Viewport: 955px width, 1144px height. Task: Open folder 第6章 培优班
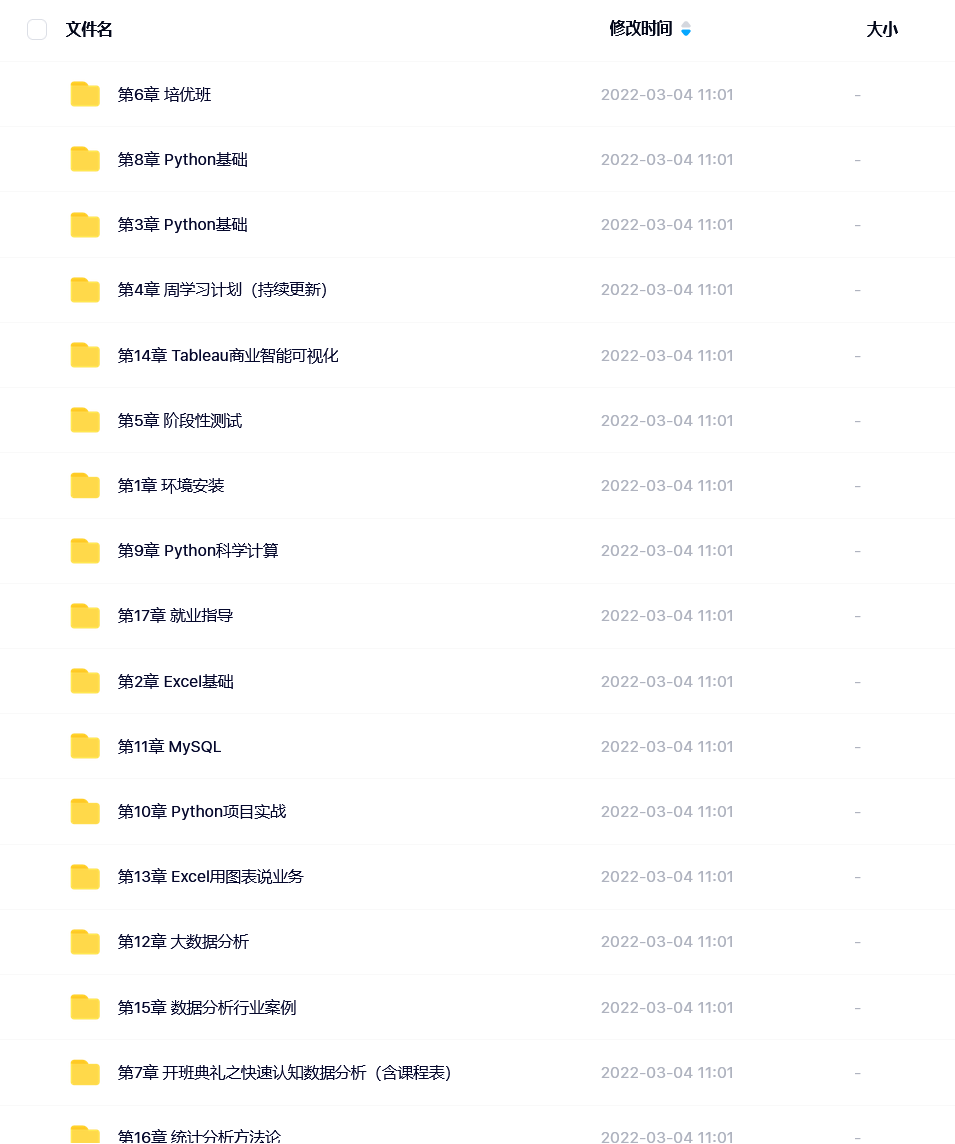(164, 95)
